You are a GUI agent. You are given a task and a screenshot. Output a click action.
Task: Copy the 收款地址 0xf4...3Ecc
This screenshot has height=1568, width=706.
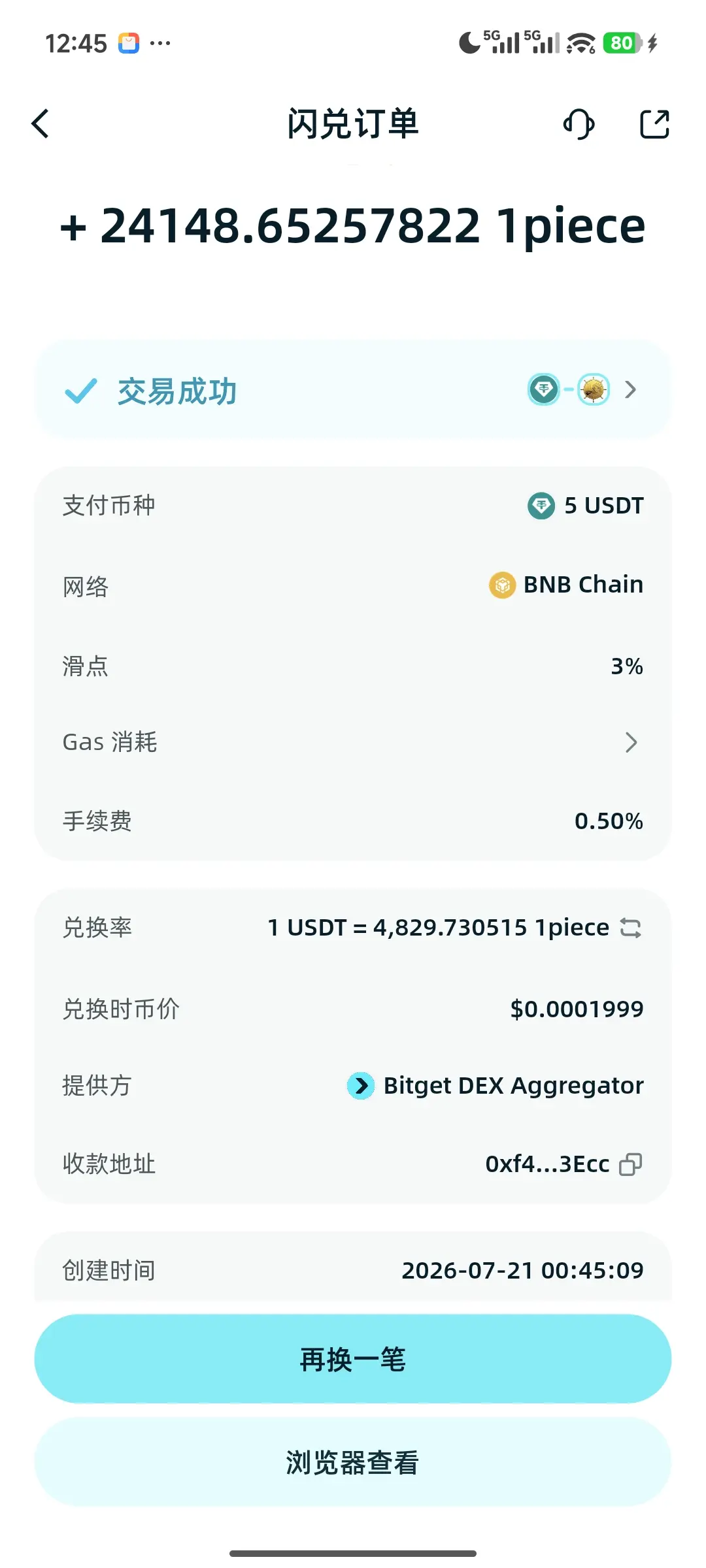[x=631, y=1164]
